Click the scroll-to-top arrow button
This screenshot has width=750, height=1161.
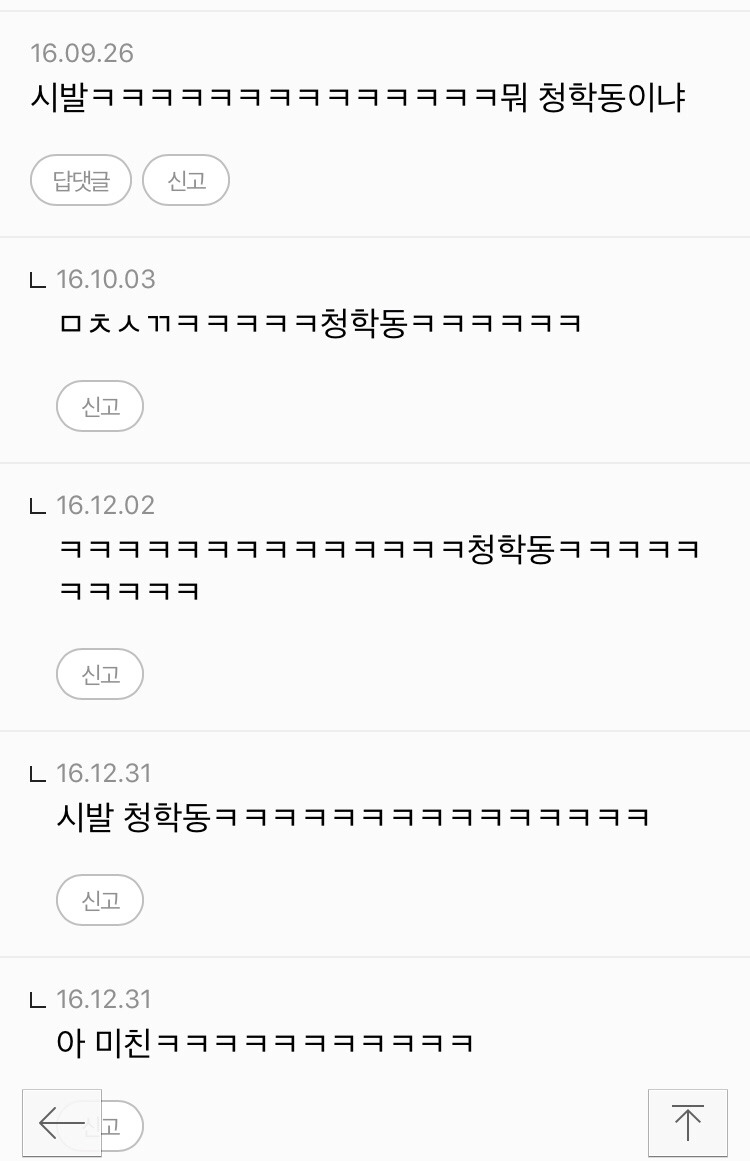point(688,1123)
